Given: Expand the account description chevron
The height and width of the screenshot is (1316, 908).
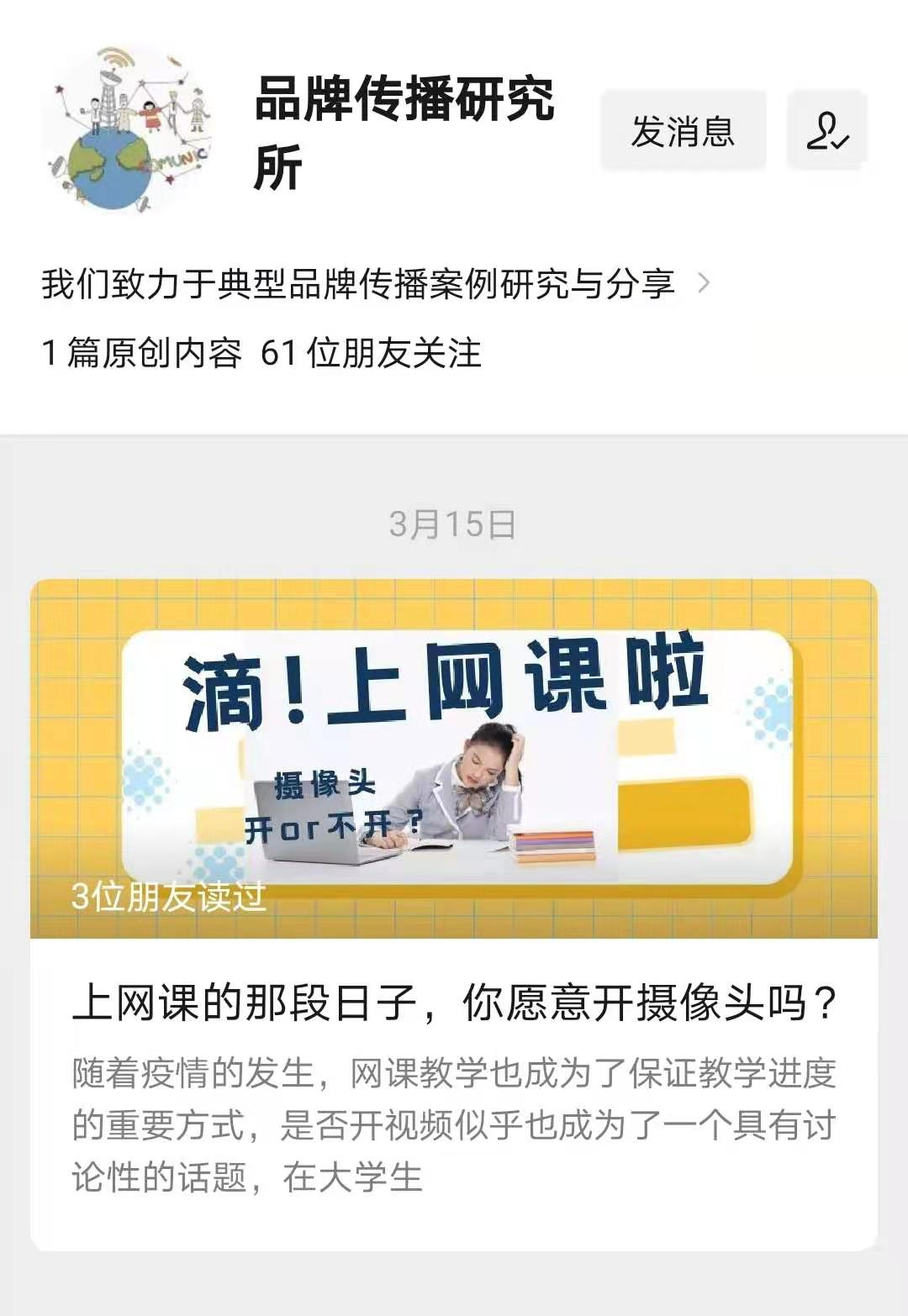Looking at the screenshot, I should [705, 283].
